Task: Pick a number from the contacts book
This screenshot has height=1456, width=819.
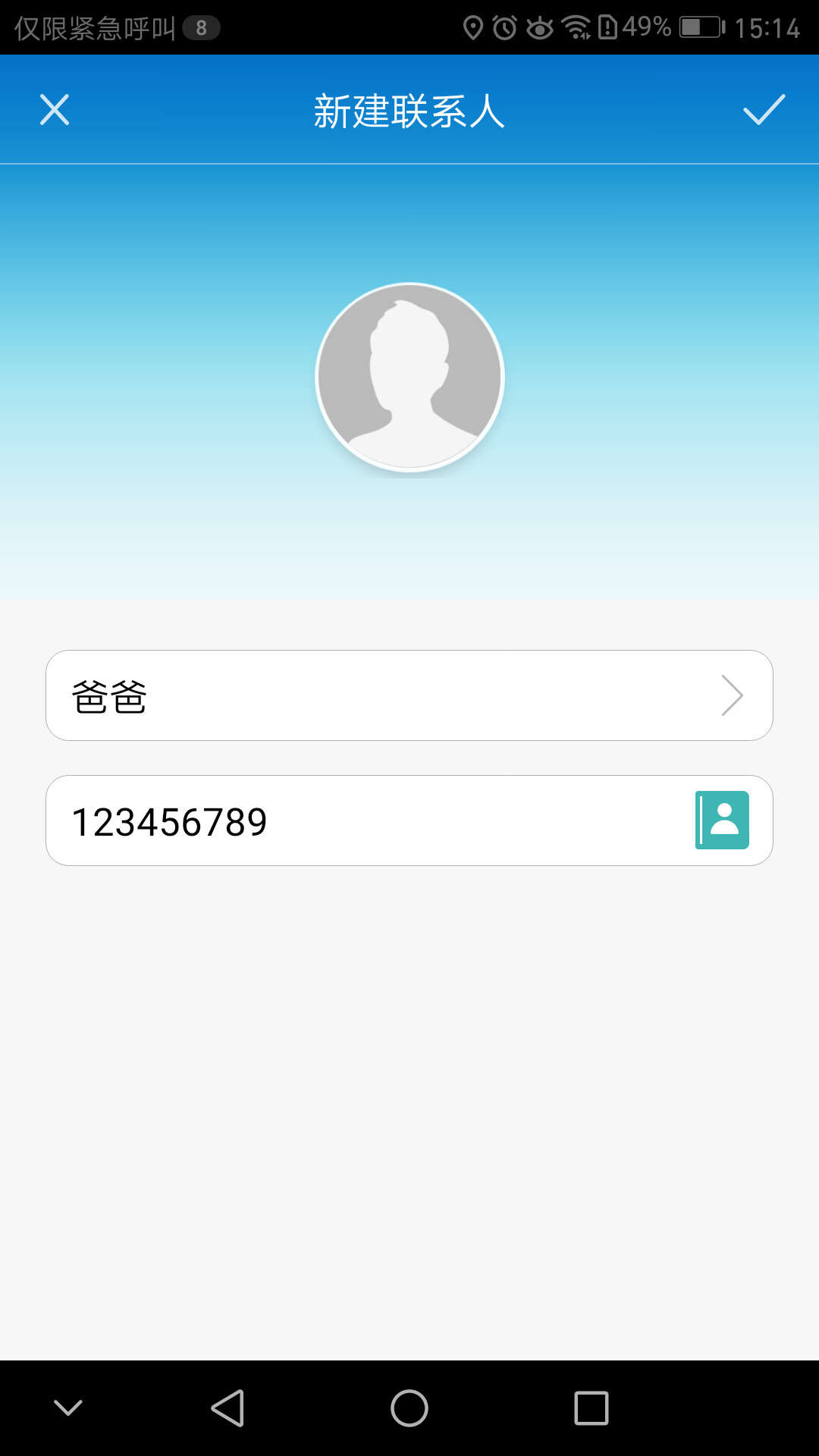Action: point(722,821)
